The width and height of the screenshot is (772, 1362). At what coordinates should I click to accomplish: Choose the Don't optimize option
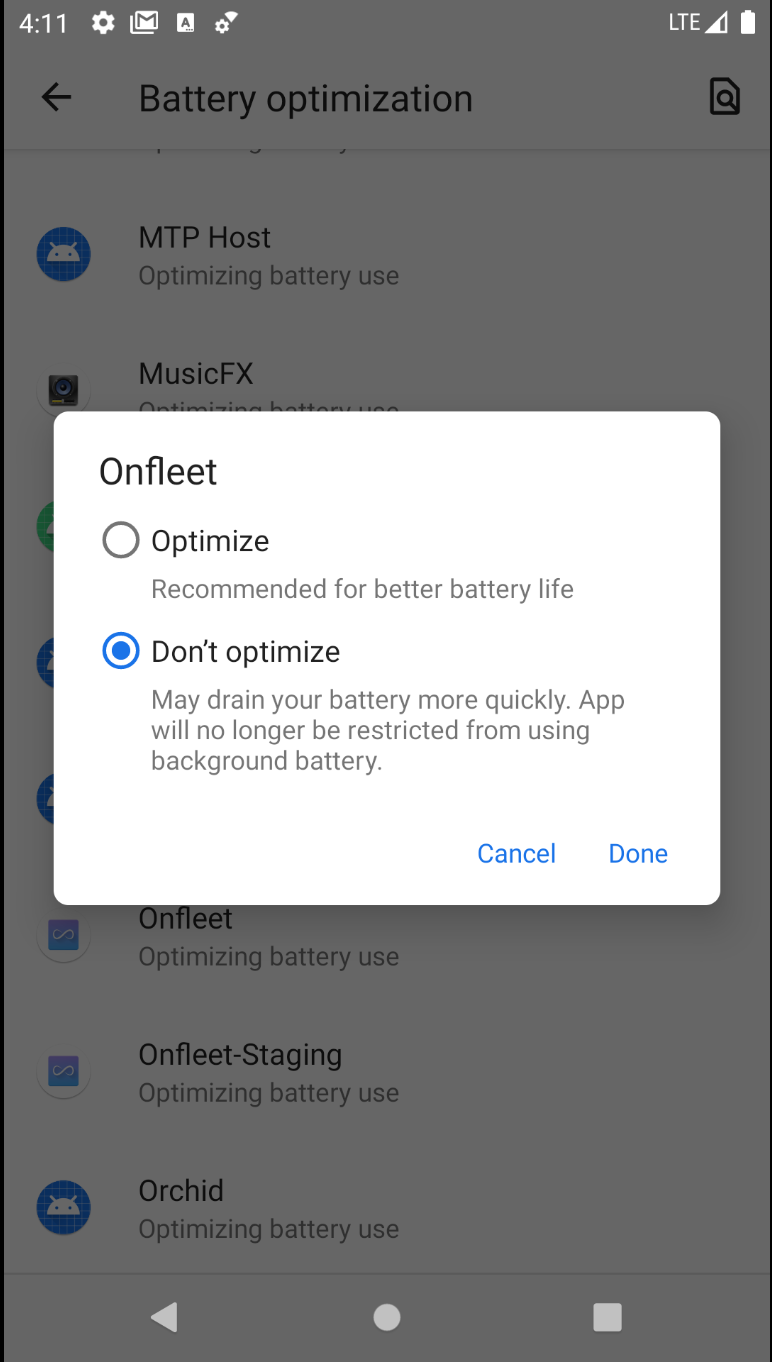[x=121, y=652]
